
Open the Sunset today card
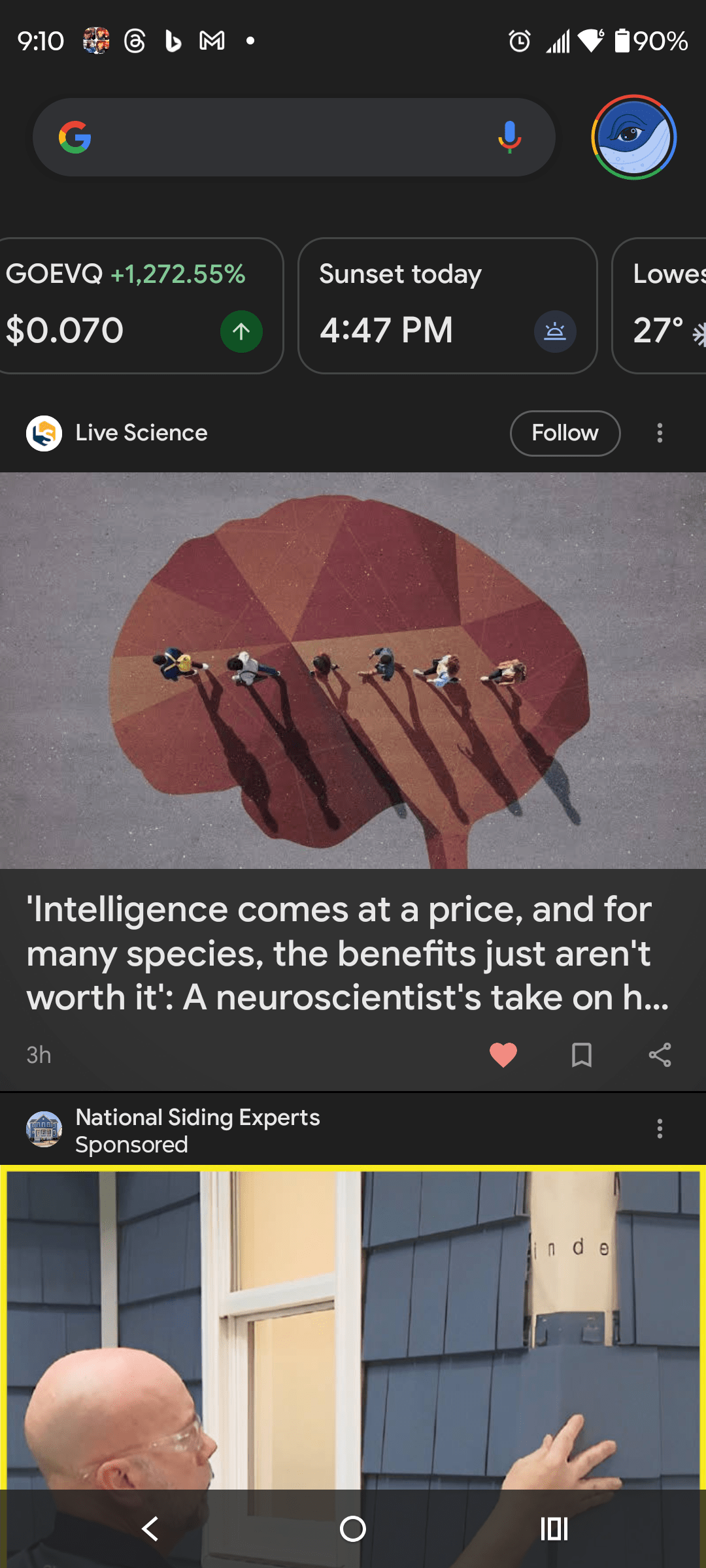(447, 306)
